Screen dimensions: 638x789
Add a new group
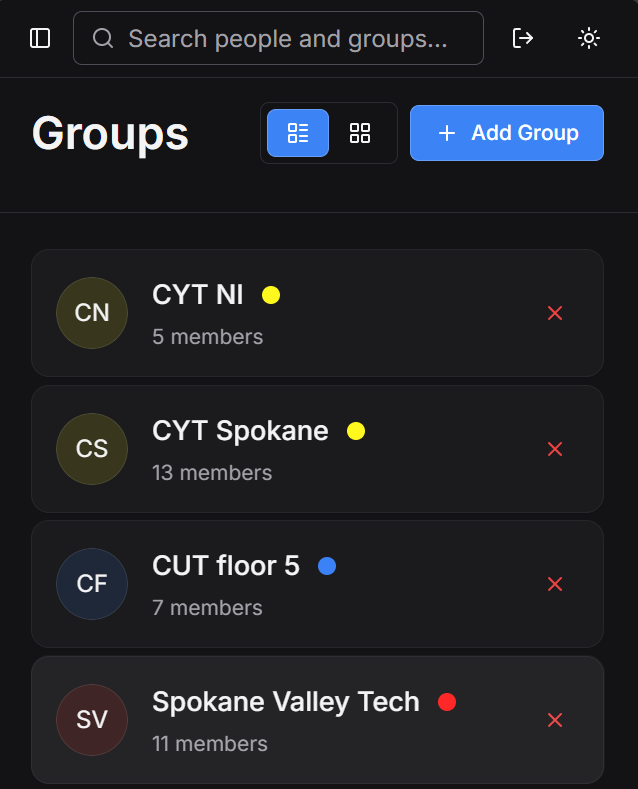pos(507,133)
